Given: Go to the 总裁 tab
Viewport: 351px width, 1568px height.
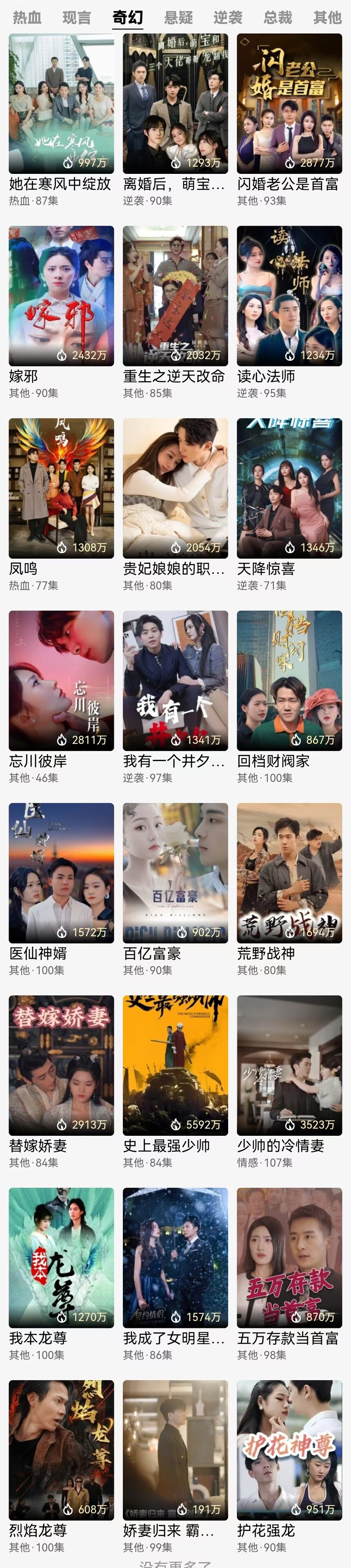Looking at the screenshot, I should 278,18.
